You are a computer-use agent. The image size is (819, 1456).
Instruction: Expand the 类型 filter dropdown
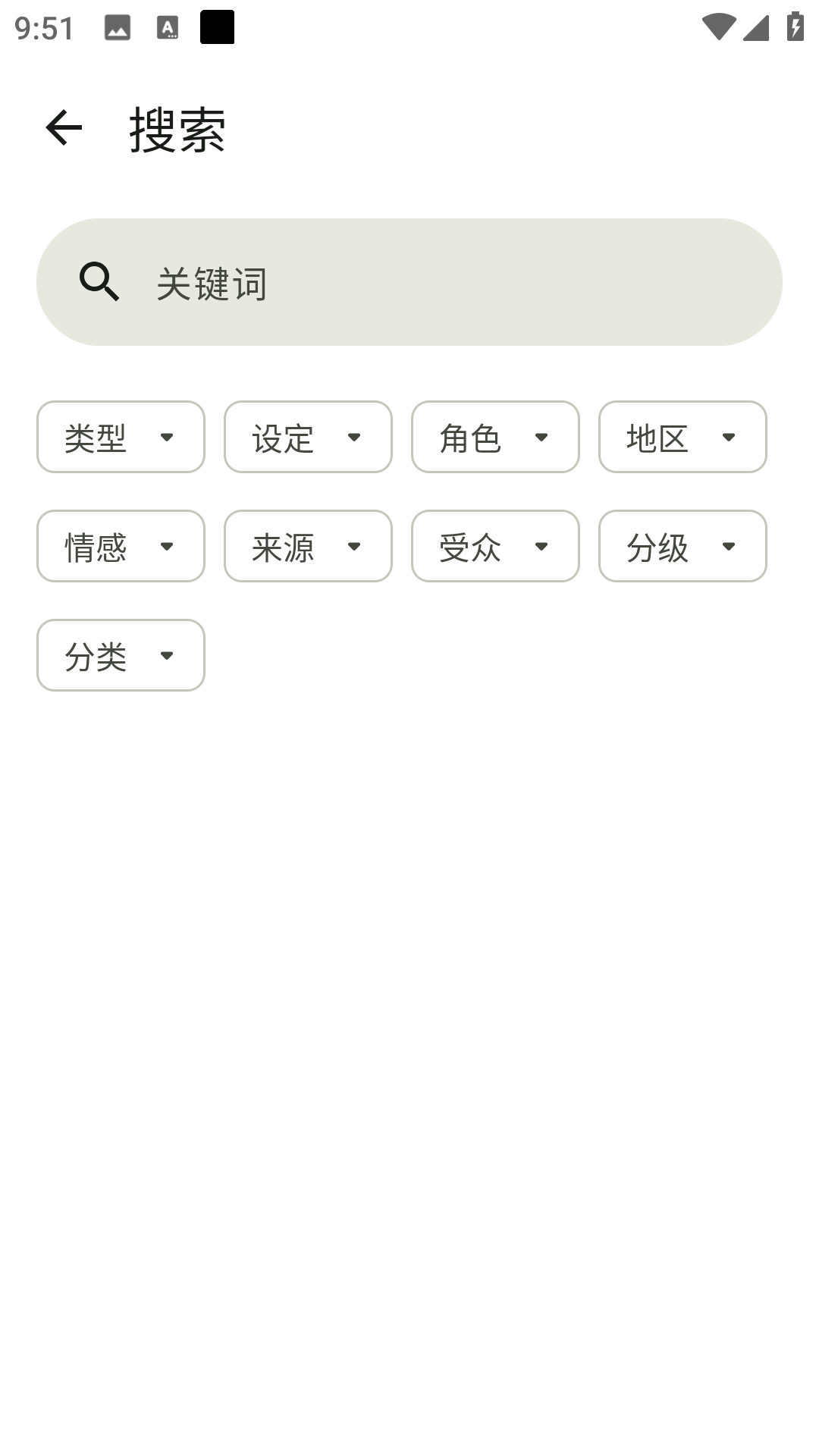point(121,437)
